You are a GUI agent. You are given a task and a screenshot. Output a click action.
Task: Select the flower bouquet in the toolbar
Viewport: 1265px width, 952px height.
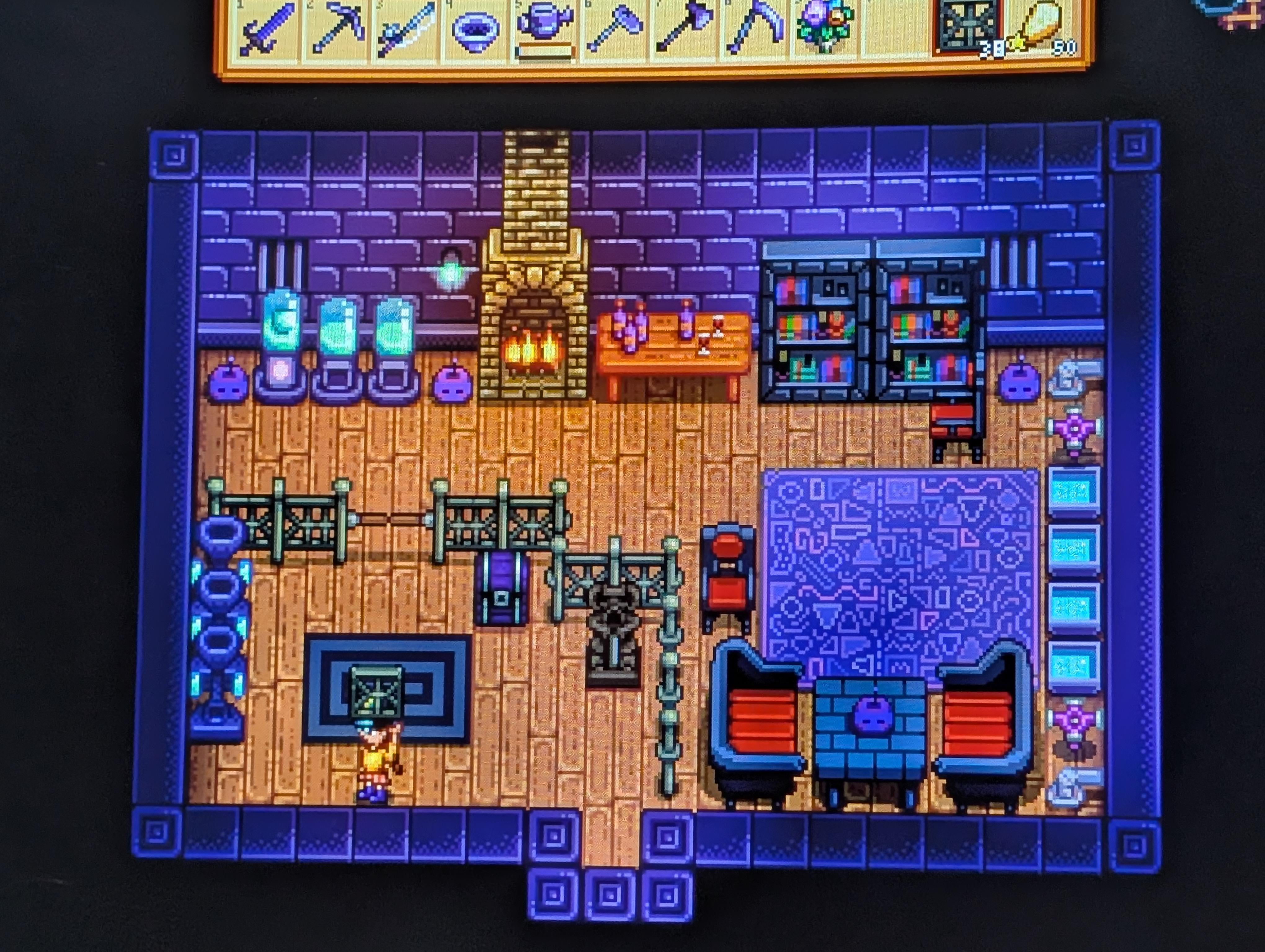825,28
